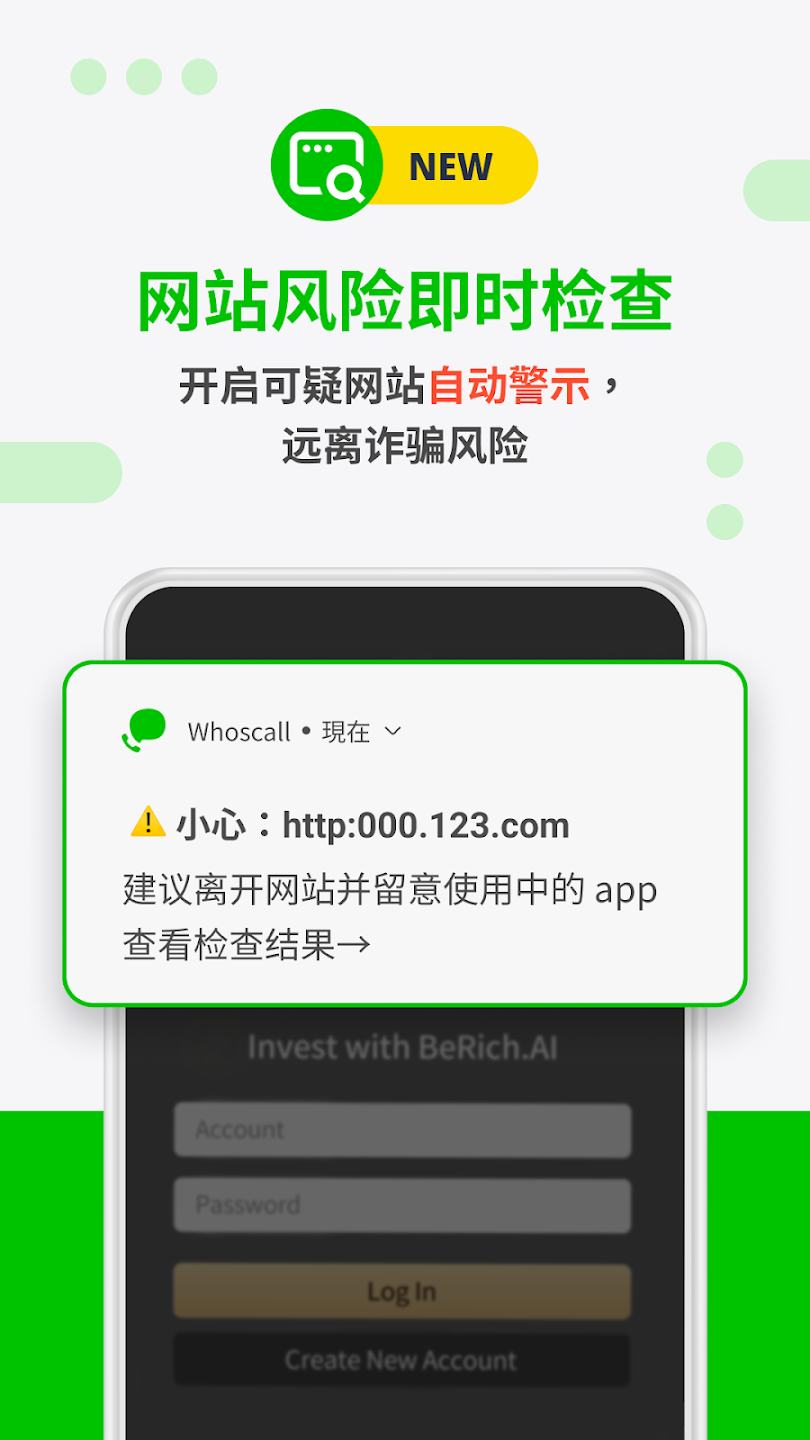Tap the exclamation mark in the caution icon
The image size is (810, 1440).
coord(146,823)
